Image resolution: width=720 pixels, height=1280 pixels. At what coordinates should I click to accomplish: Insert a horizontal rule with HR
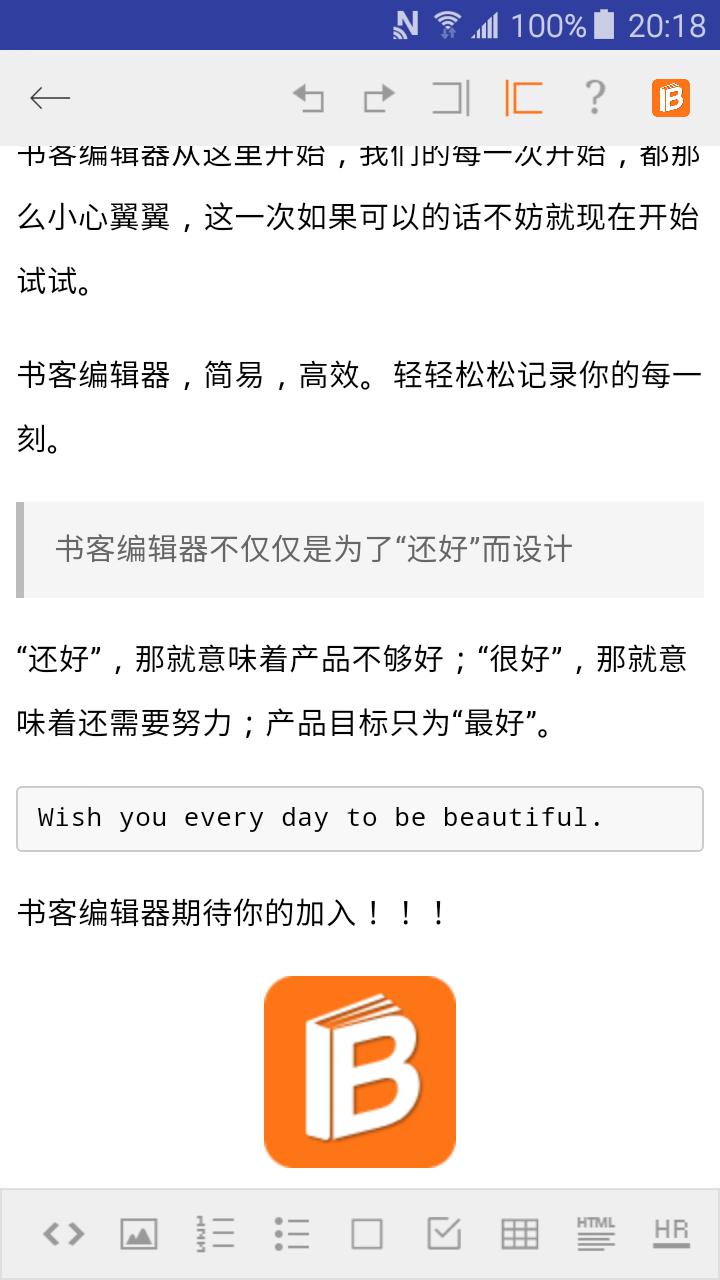point(671,1234)
